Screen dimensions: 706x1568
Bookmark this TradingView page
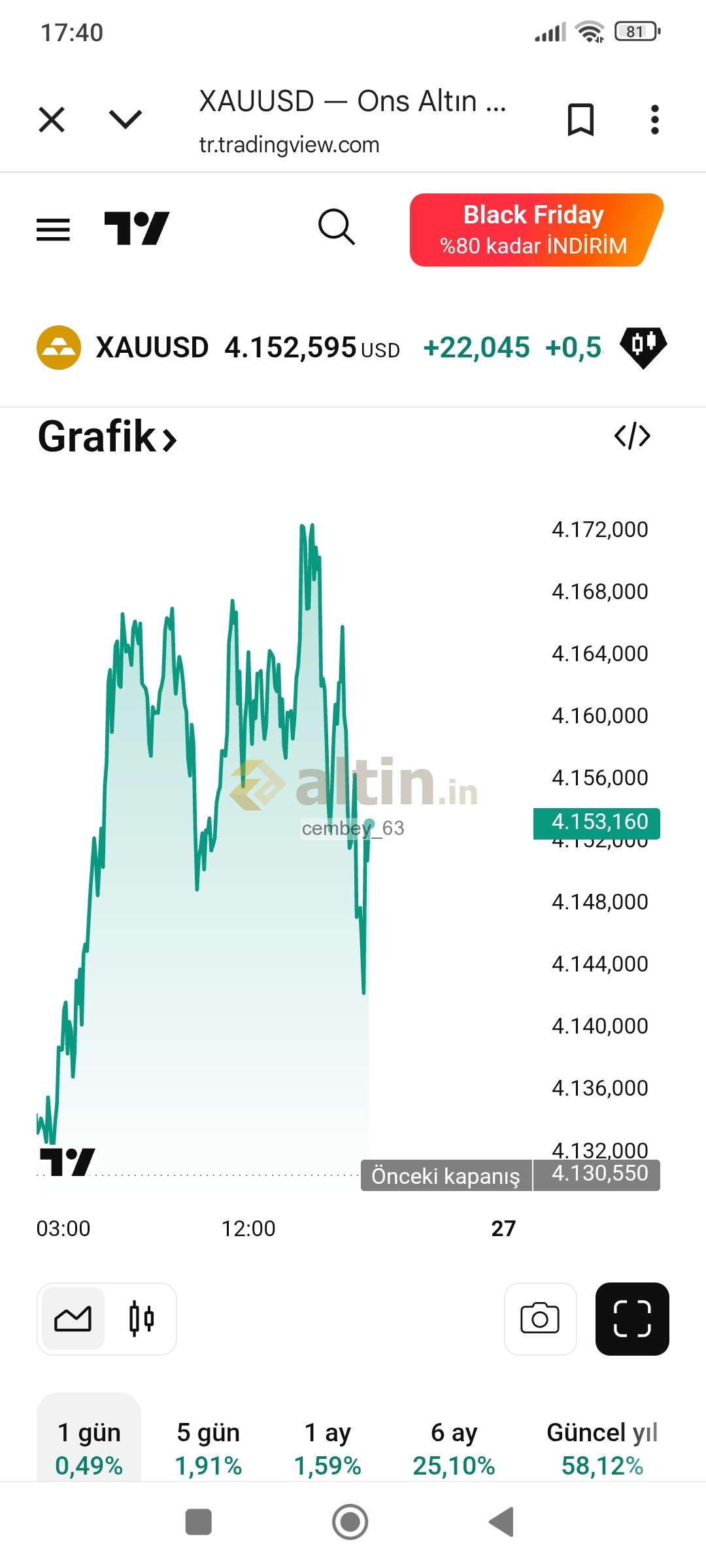pos(580,120)
